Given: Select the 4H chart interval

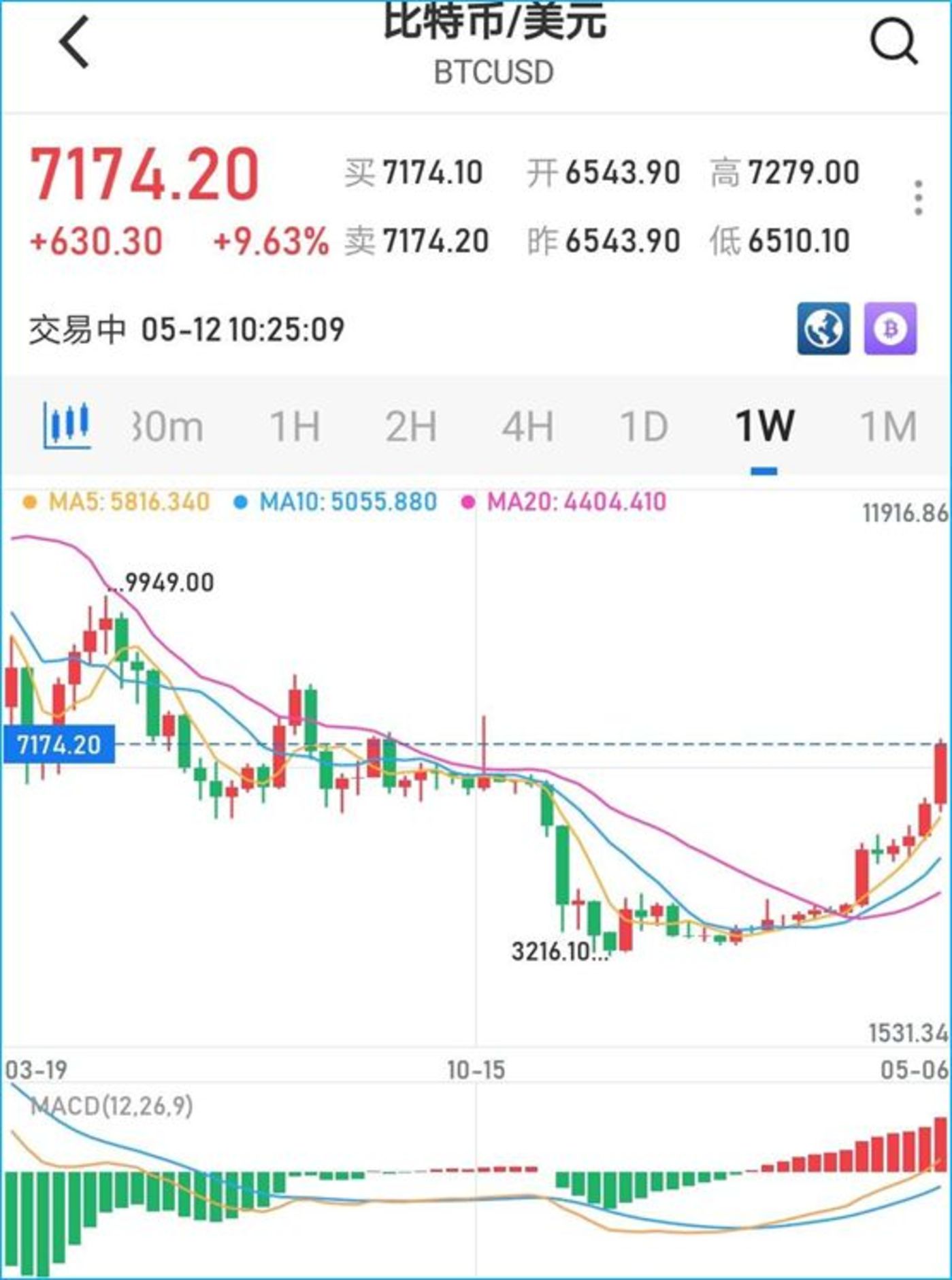Looking at the screenshot, I should pyautogui.click(x=527, y=427).
